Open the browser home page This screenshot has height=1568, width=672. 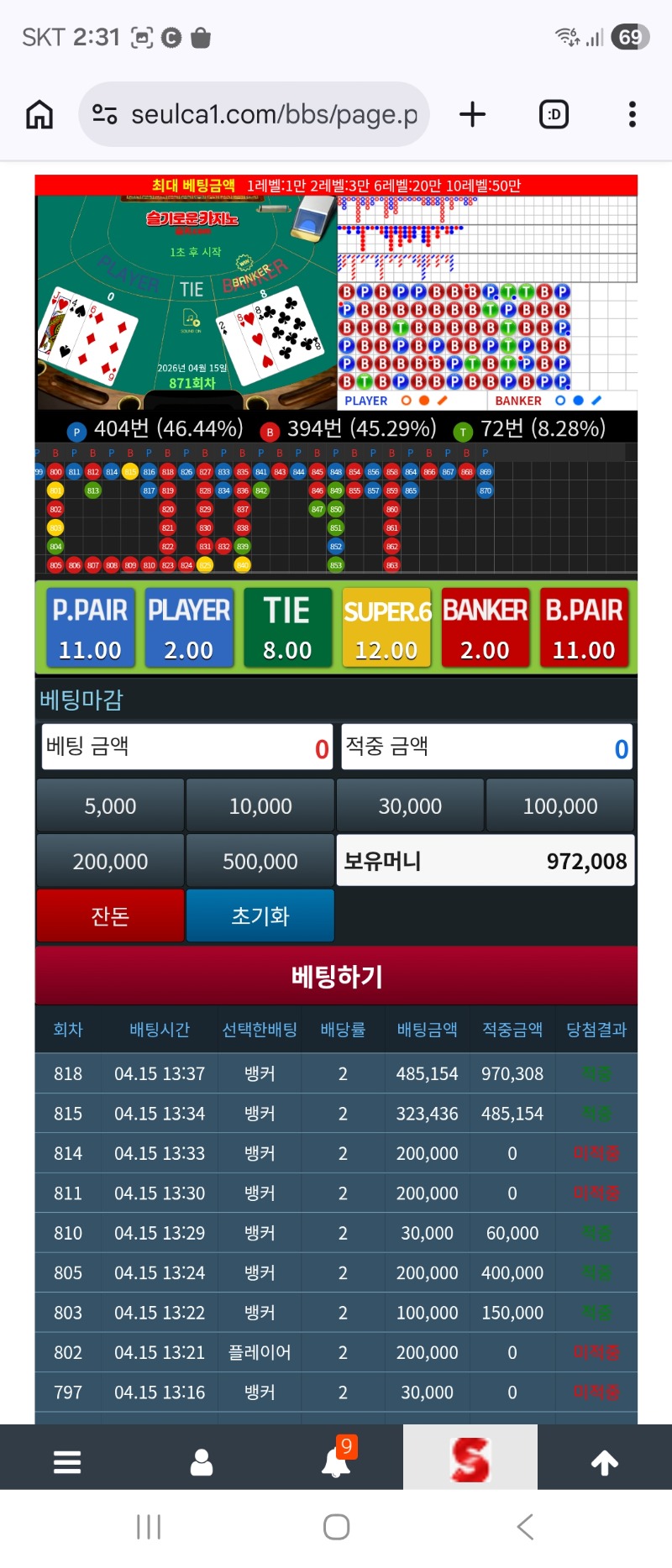[39, 114]
